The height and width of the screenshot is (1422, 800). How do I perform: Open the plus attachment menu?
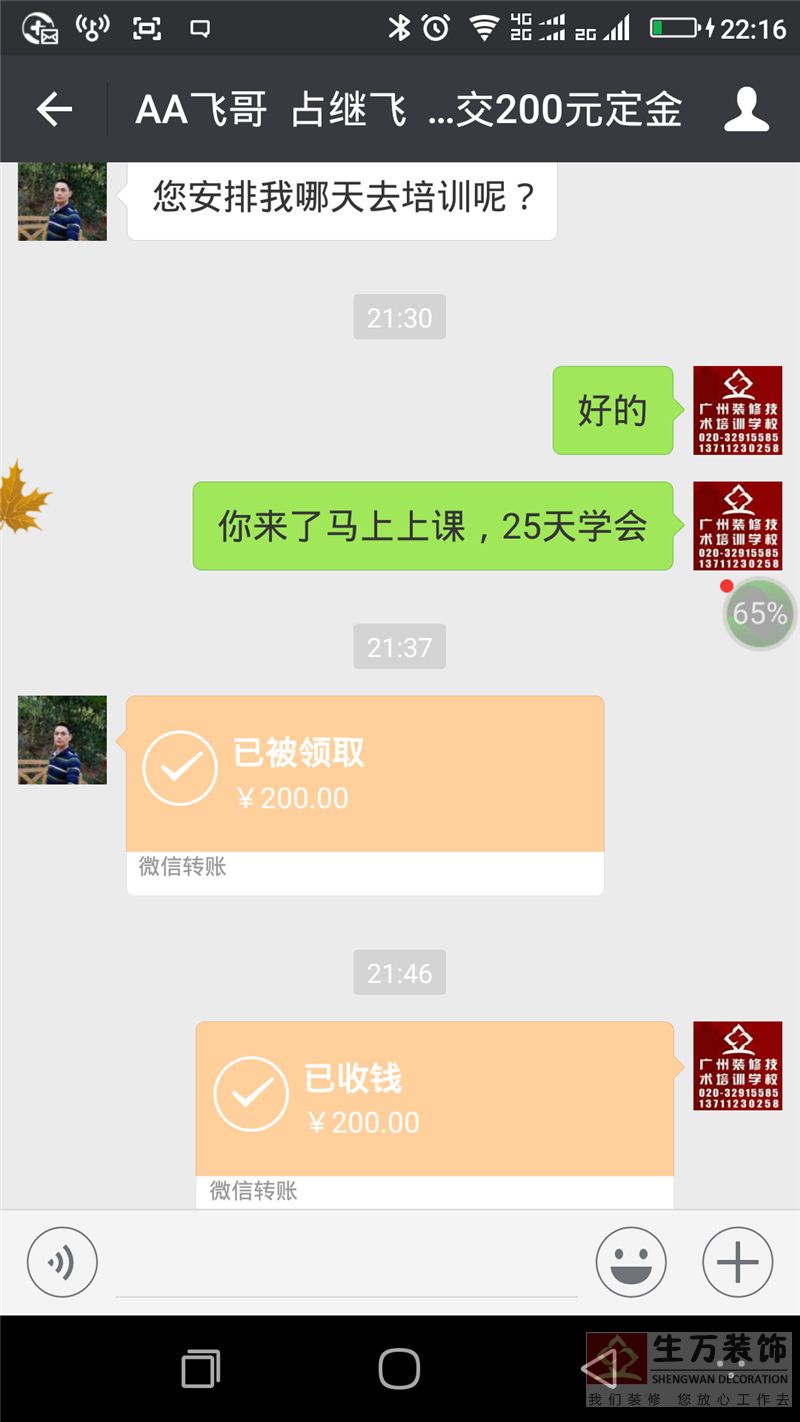(x=738, y=1262)
